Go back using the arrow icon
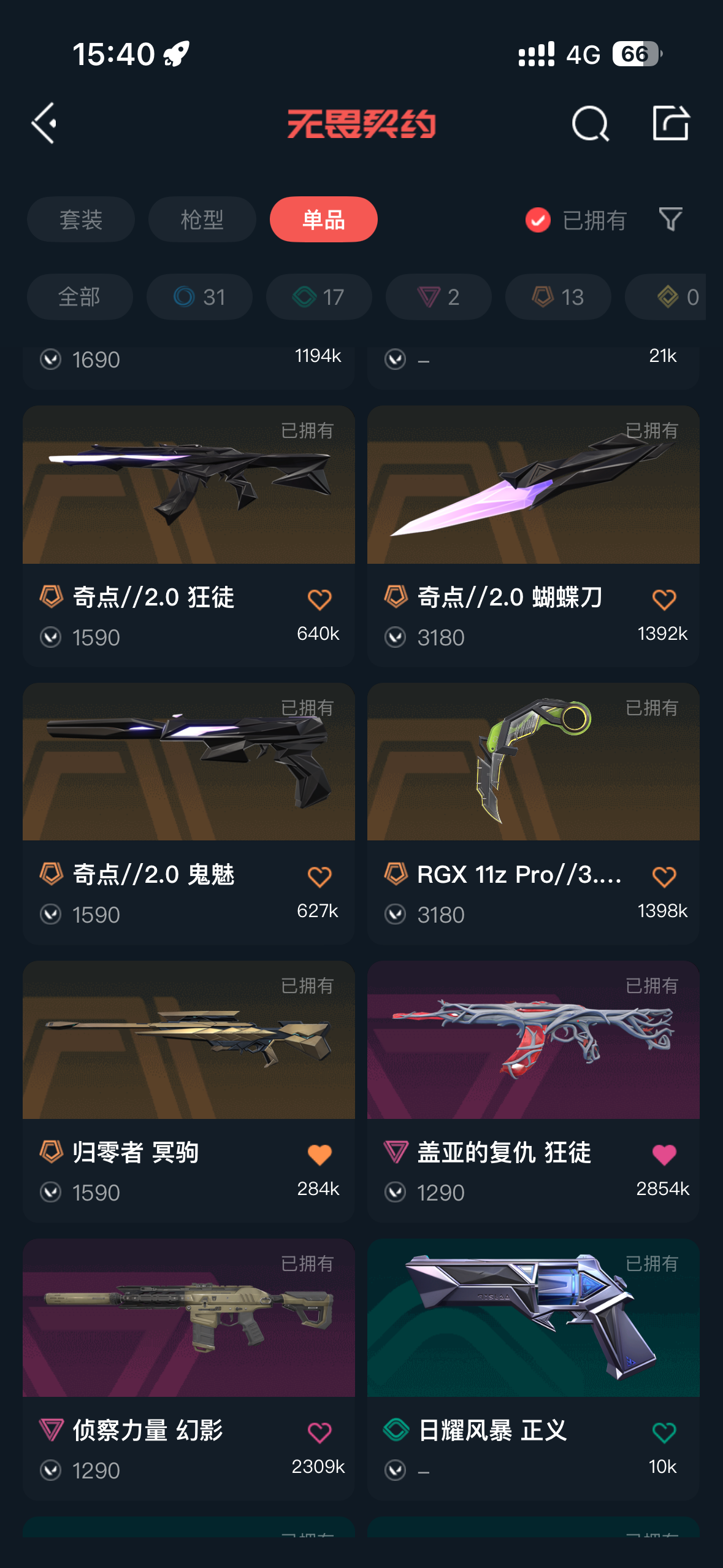The height and width of the screenshot is (1568, 723). click(44, 123)
